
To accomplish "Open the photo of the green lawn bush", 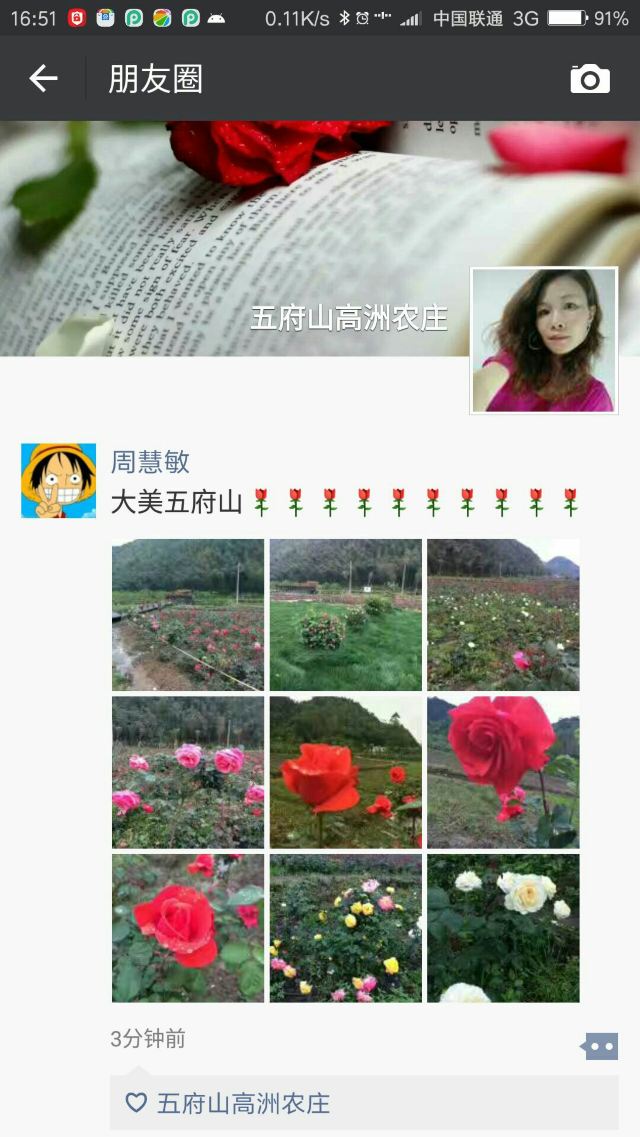I will pos(346,615).
